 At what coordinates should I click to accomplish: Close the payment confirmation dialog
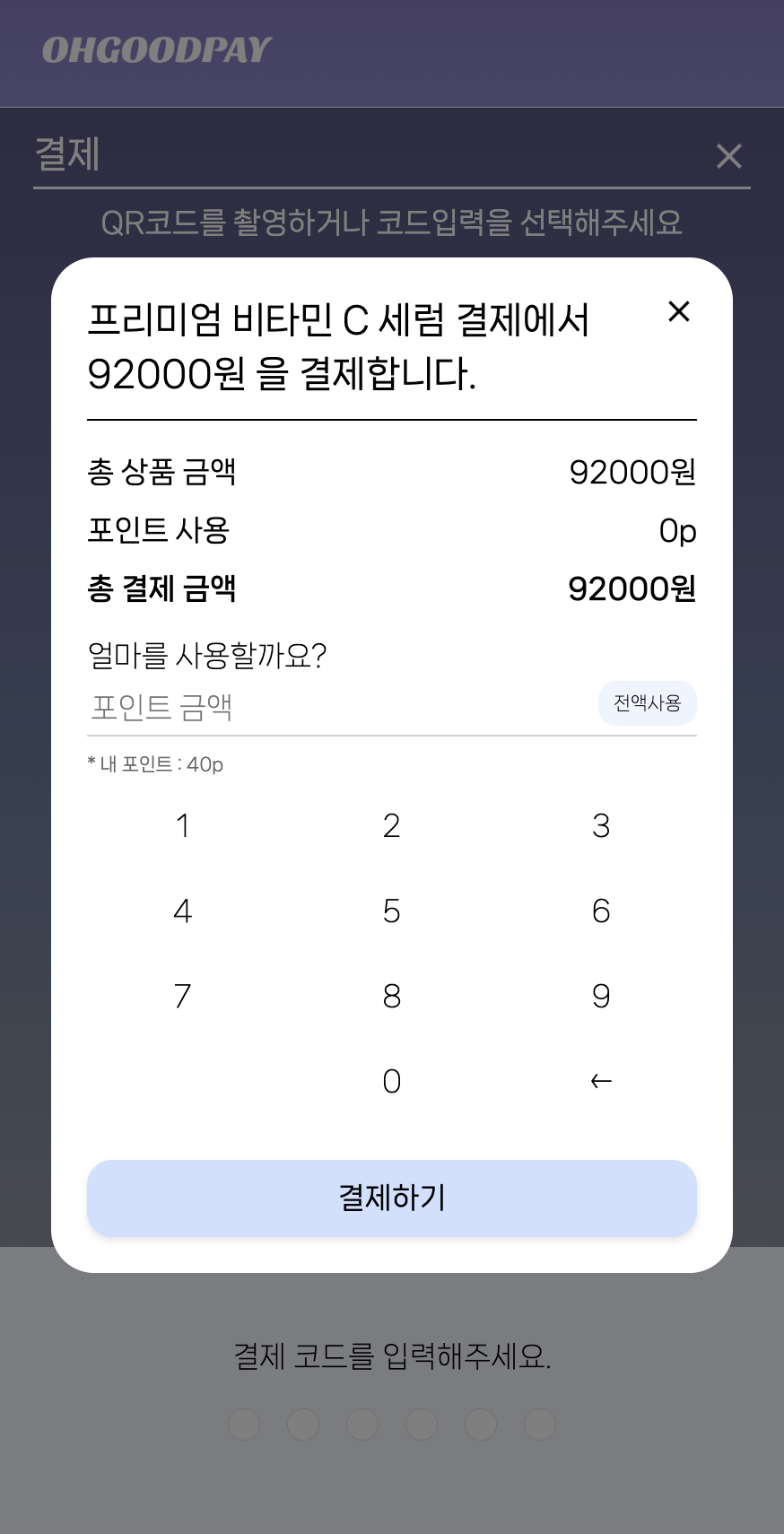679,312
